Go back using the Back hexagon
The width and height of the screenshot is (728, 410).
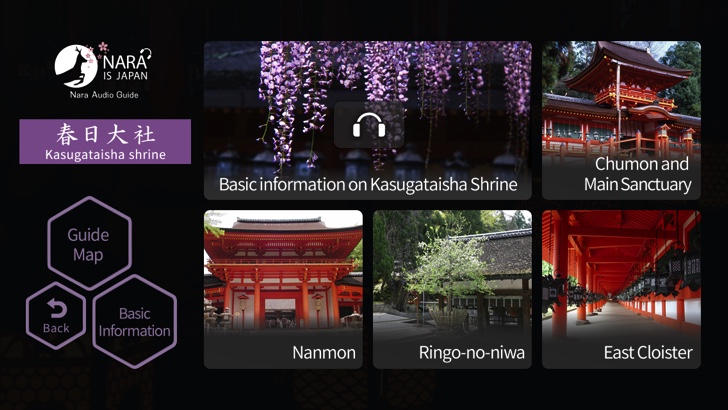[x=56, y=315]
